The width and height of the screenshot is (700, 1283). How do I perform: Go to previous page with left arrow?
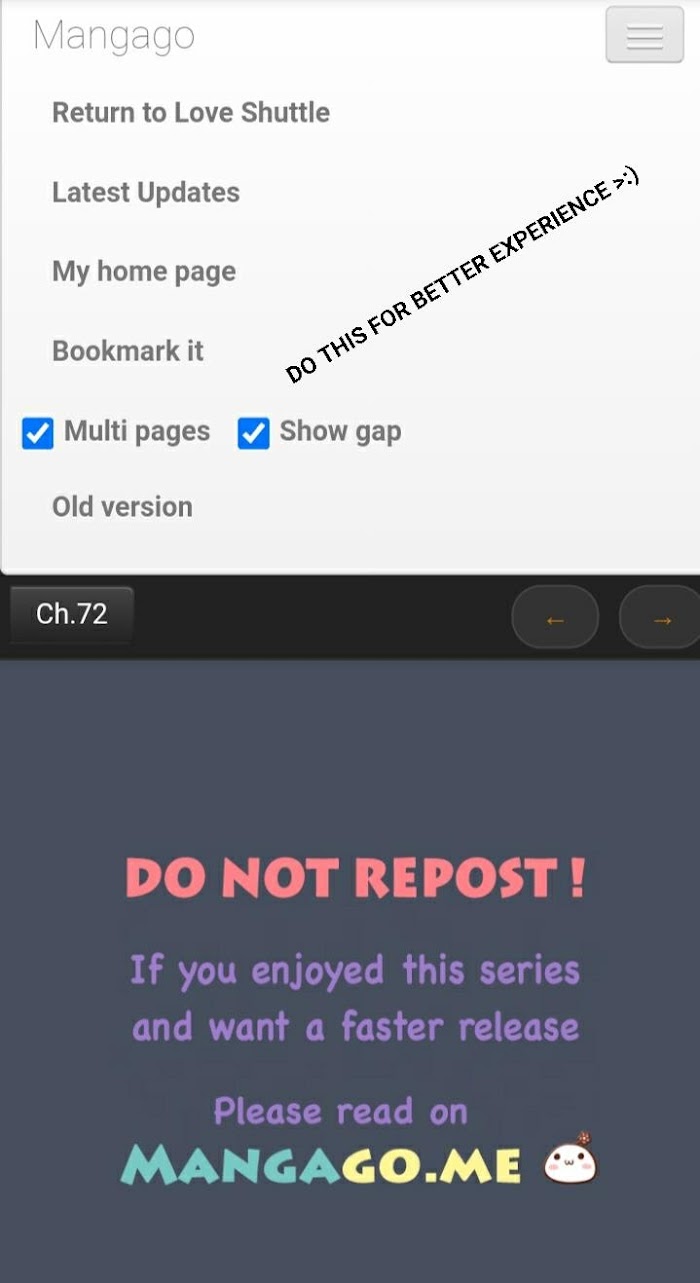(555, 619)
